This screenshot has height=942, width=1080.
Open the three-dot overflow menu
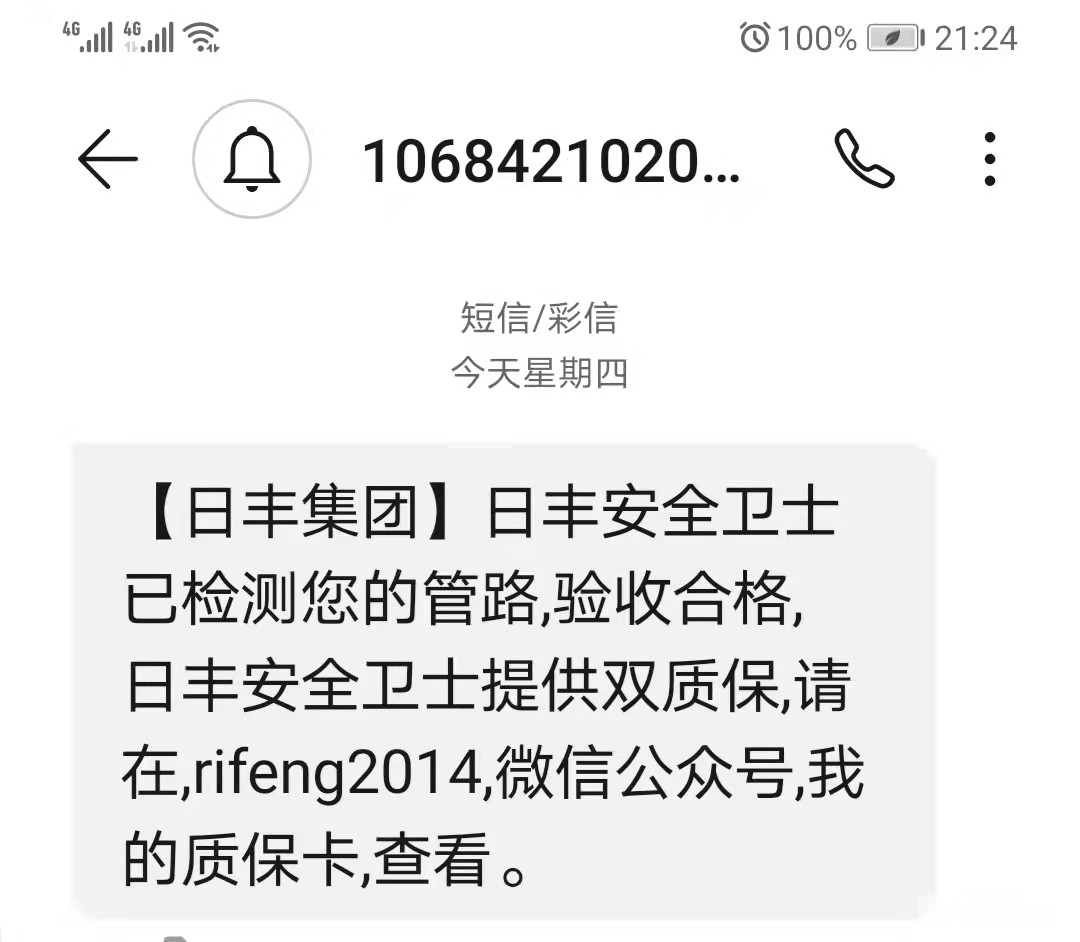click(990, 159)
